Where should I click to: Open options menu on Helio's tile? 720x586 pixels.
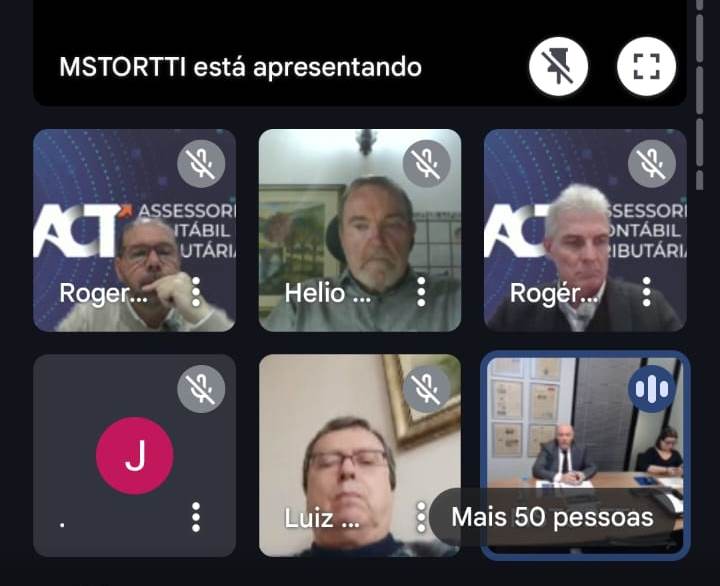tap(421, 291)
